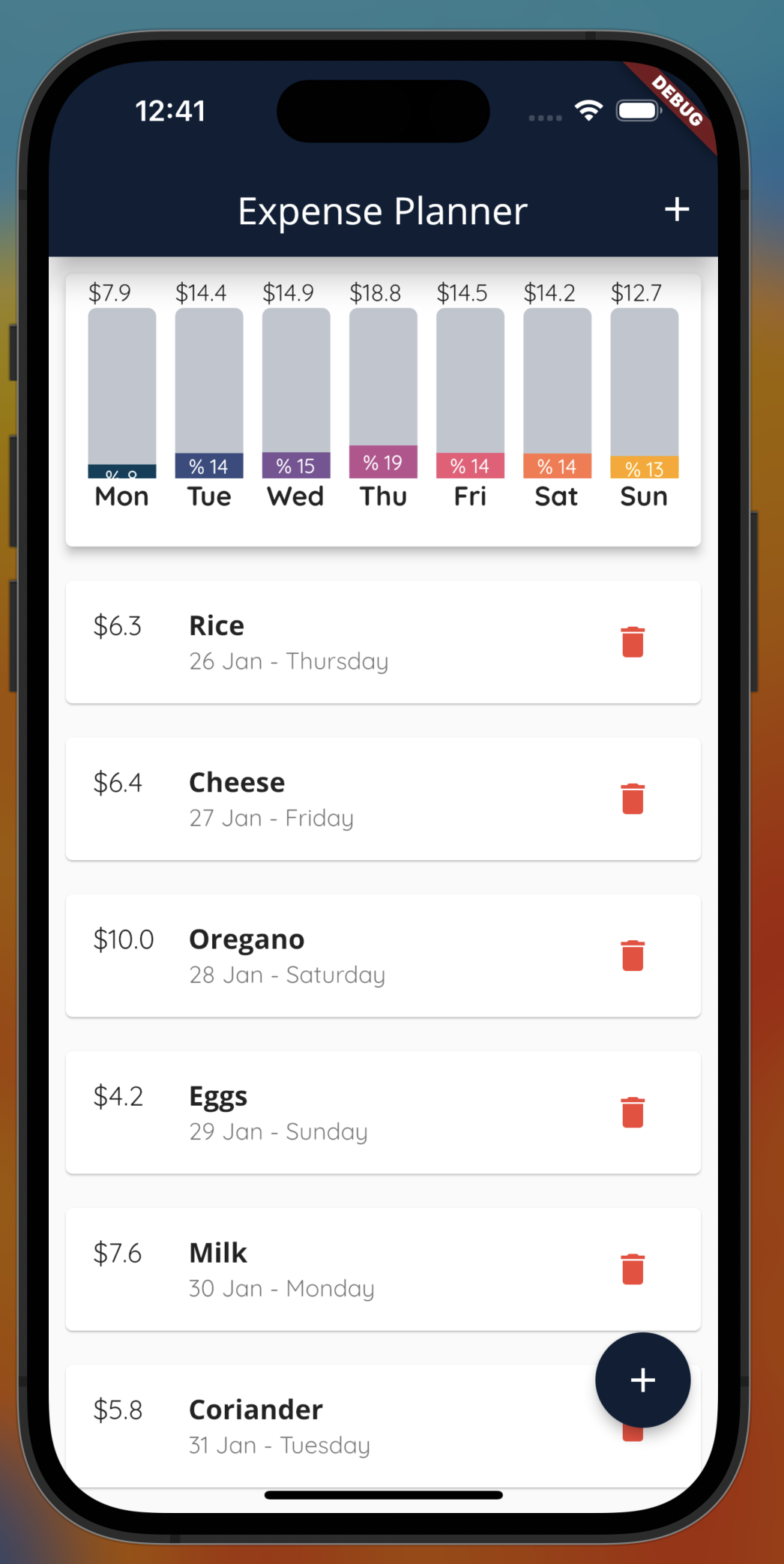Image resolution: width=784 pixels, height=1564 pixels.
Task: Open add expense via app bar plus icon
Action: 676,210
